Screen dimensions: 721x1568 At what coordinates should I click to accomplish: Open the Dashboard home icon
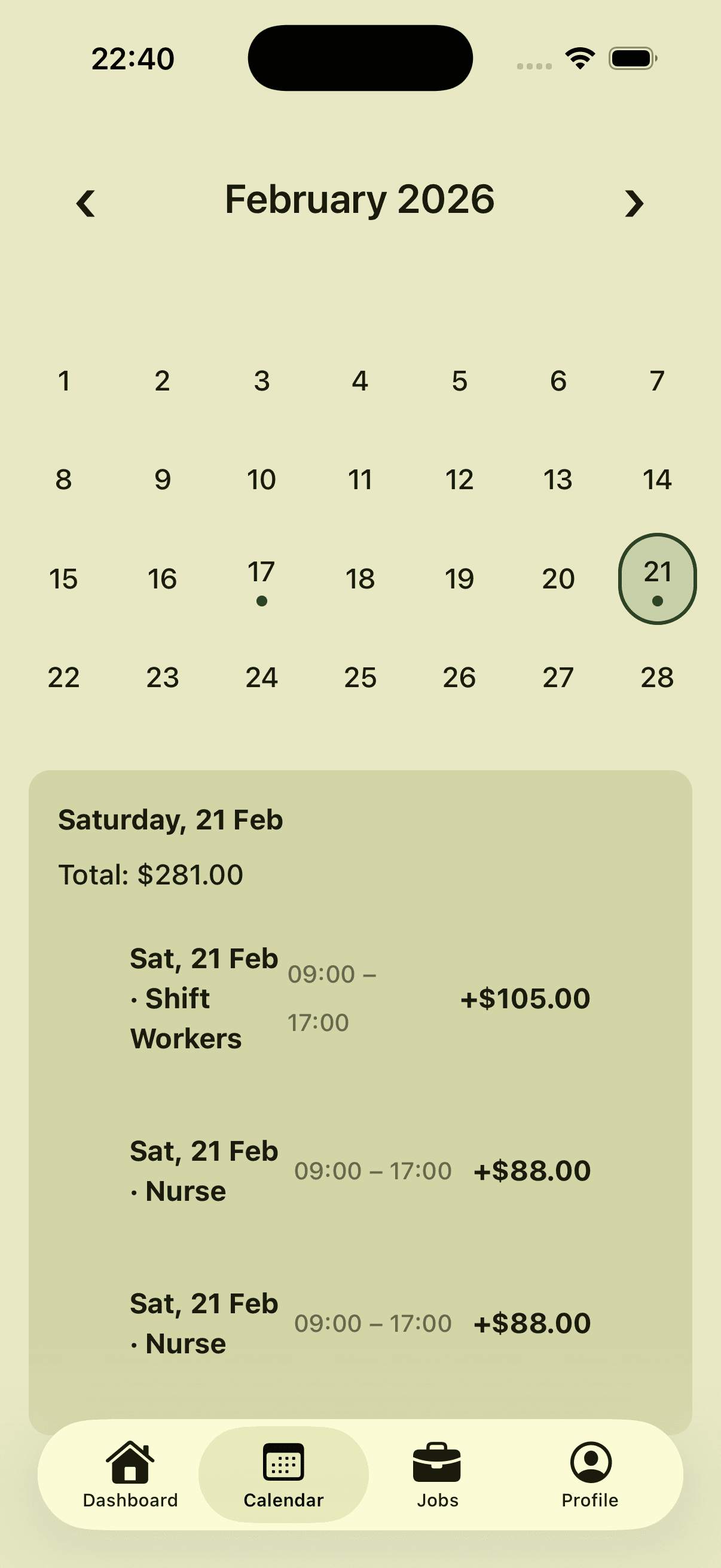pyautogui.click(x=130, y=1473)
